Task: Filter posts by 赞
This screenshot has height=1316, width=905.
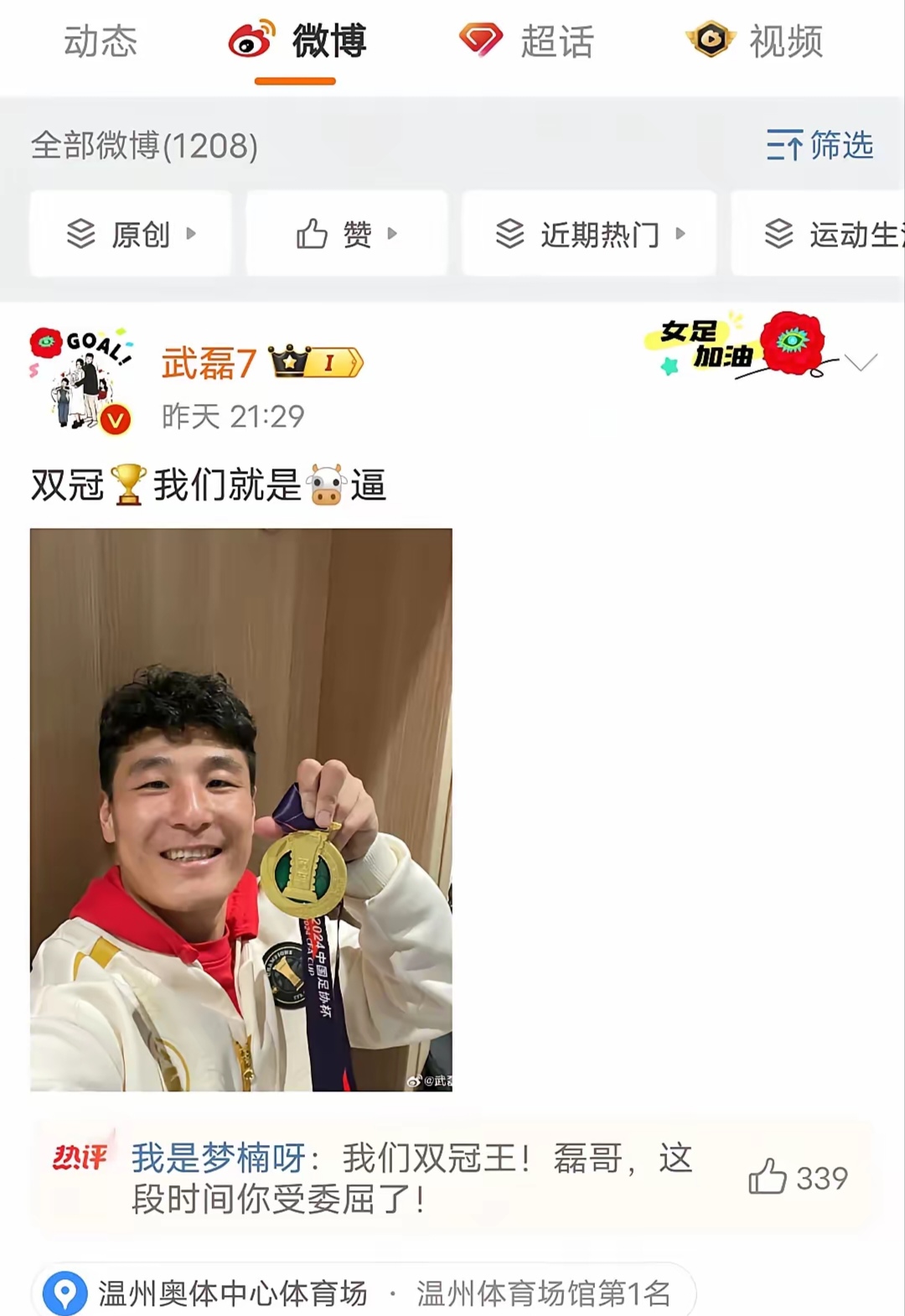Action: 346,234
